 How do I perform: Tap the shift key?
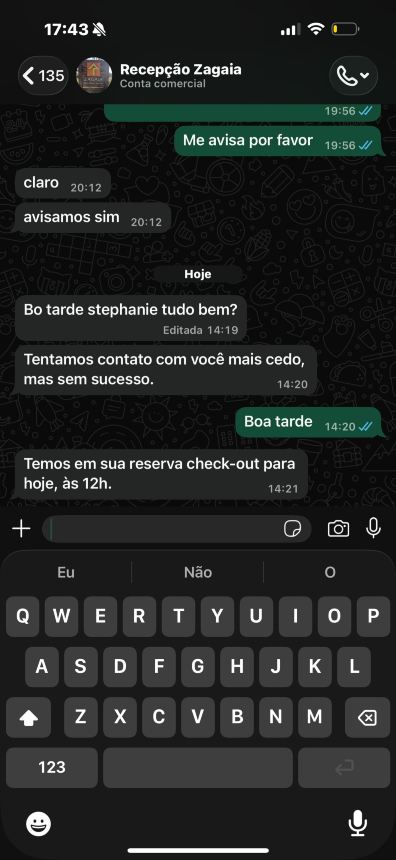[28, 717]
